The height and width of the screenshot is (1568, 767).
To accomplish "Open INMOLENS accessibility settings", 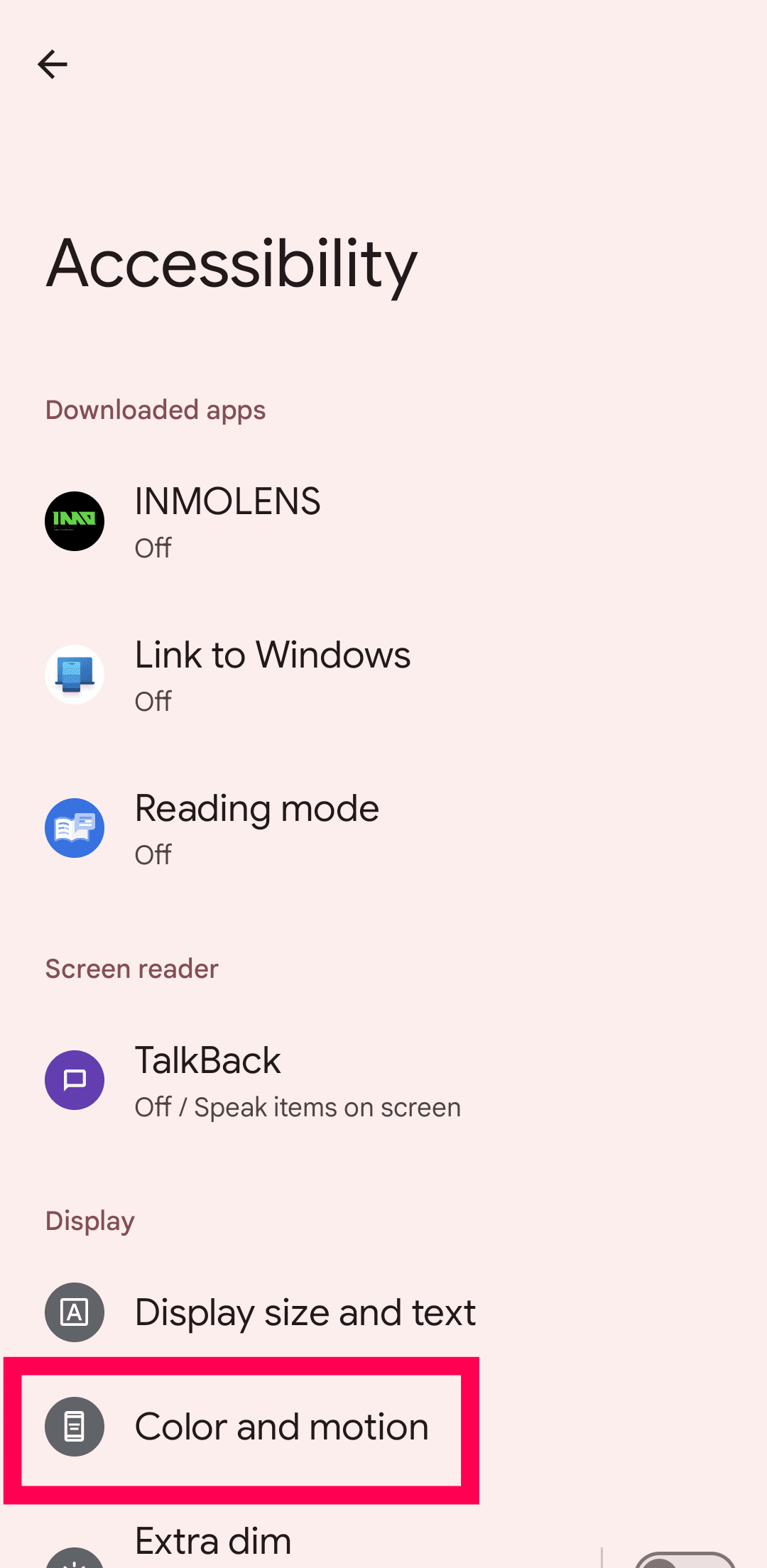I will (x=227, y=522).
